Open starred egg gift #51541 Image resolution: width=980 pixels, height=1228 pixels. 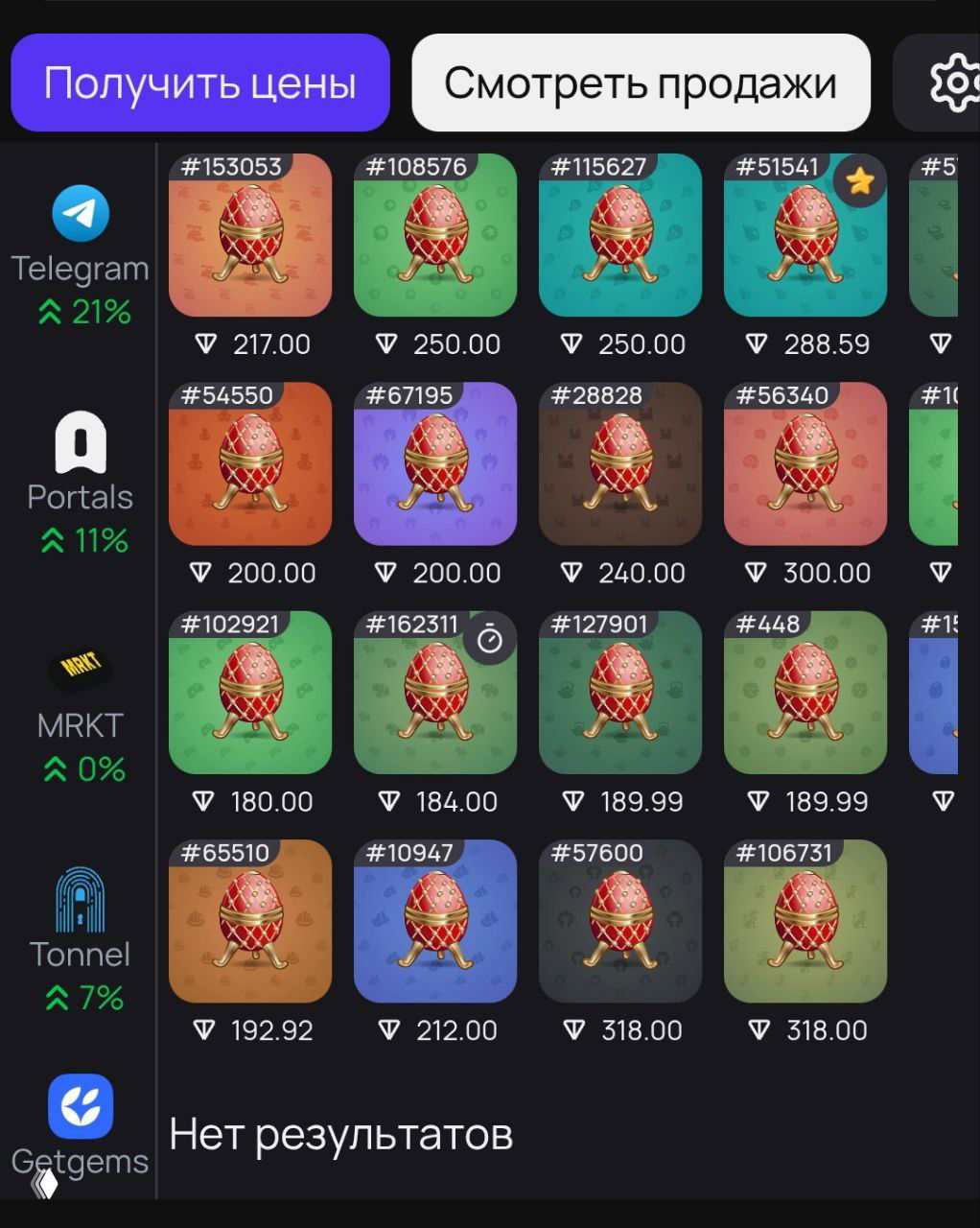[x=805, y=236]
